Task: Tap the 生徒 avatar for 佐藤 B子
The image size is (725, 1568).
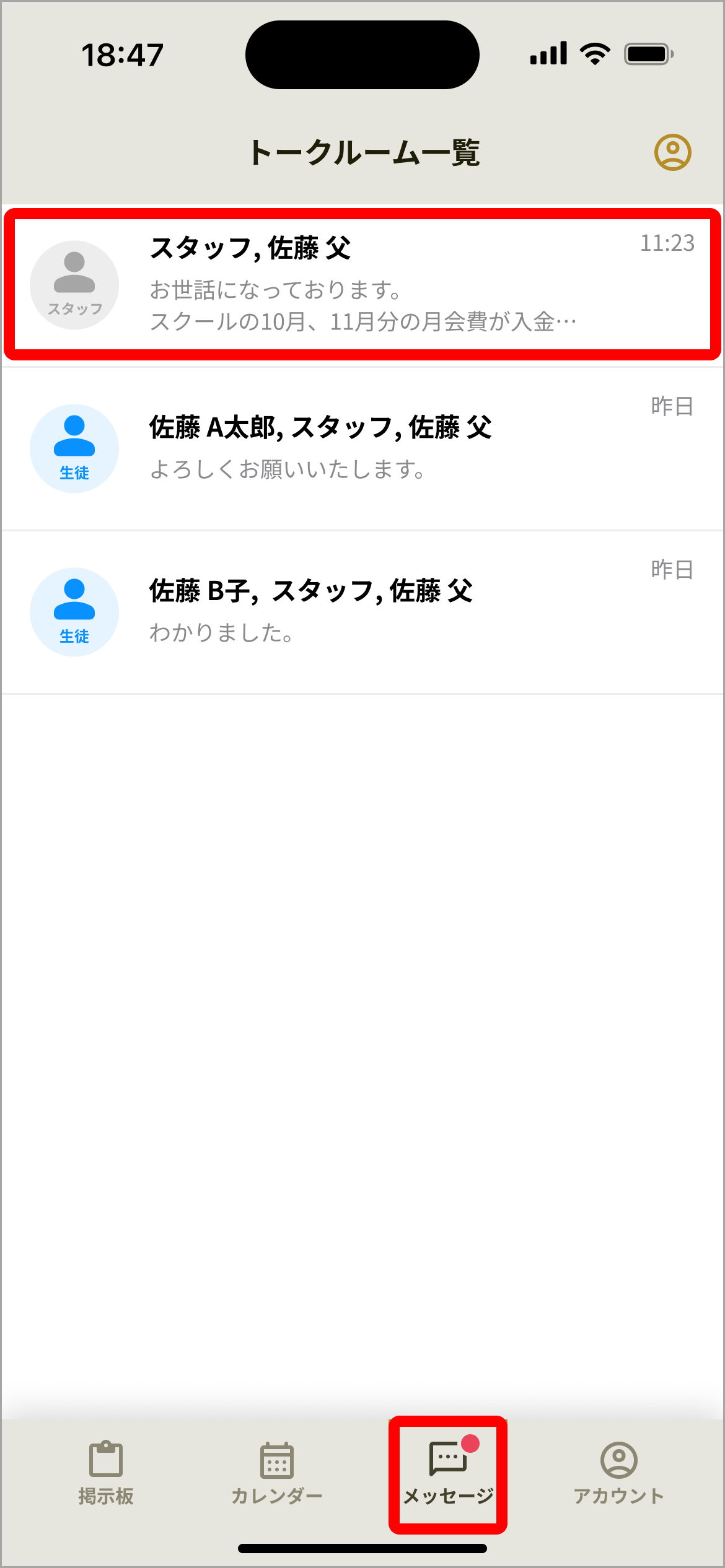Action: (74, 611)
